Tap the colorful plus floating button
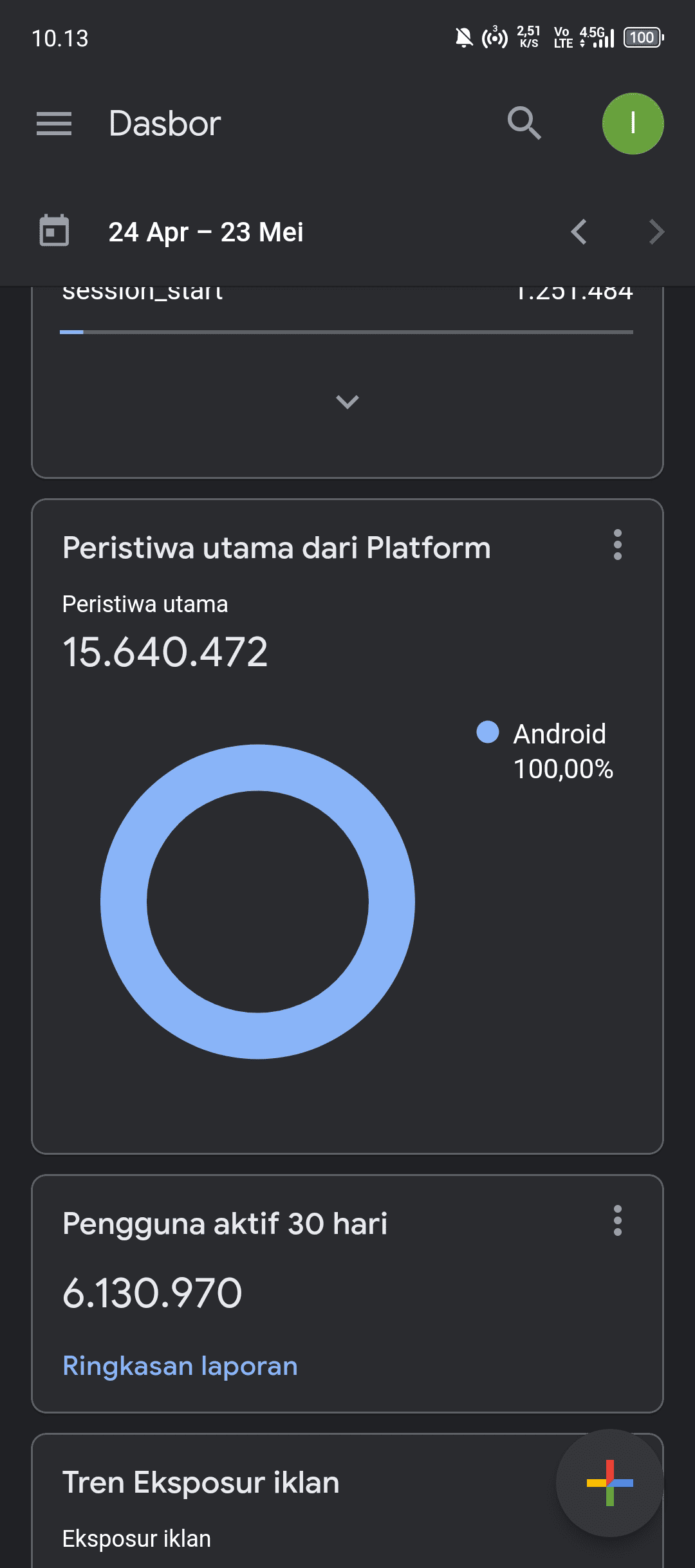 click(610, 1483)
